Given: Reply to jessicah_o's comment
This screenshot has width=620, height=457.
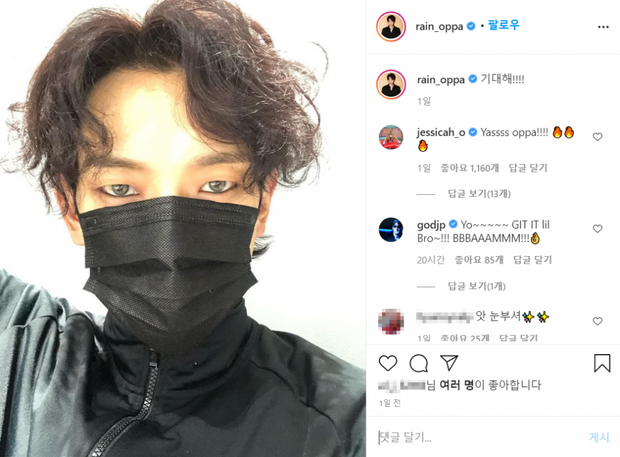Looking at the screenshot, I should click(x=530, y=168).
